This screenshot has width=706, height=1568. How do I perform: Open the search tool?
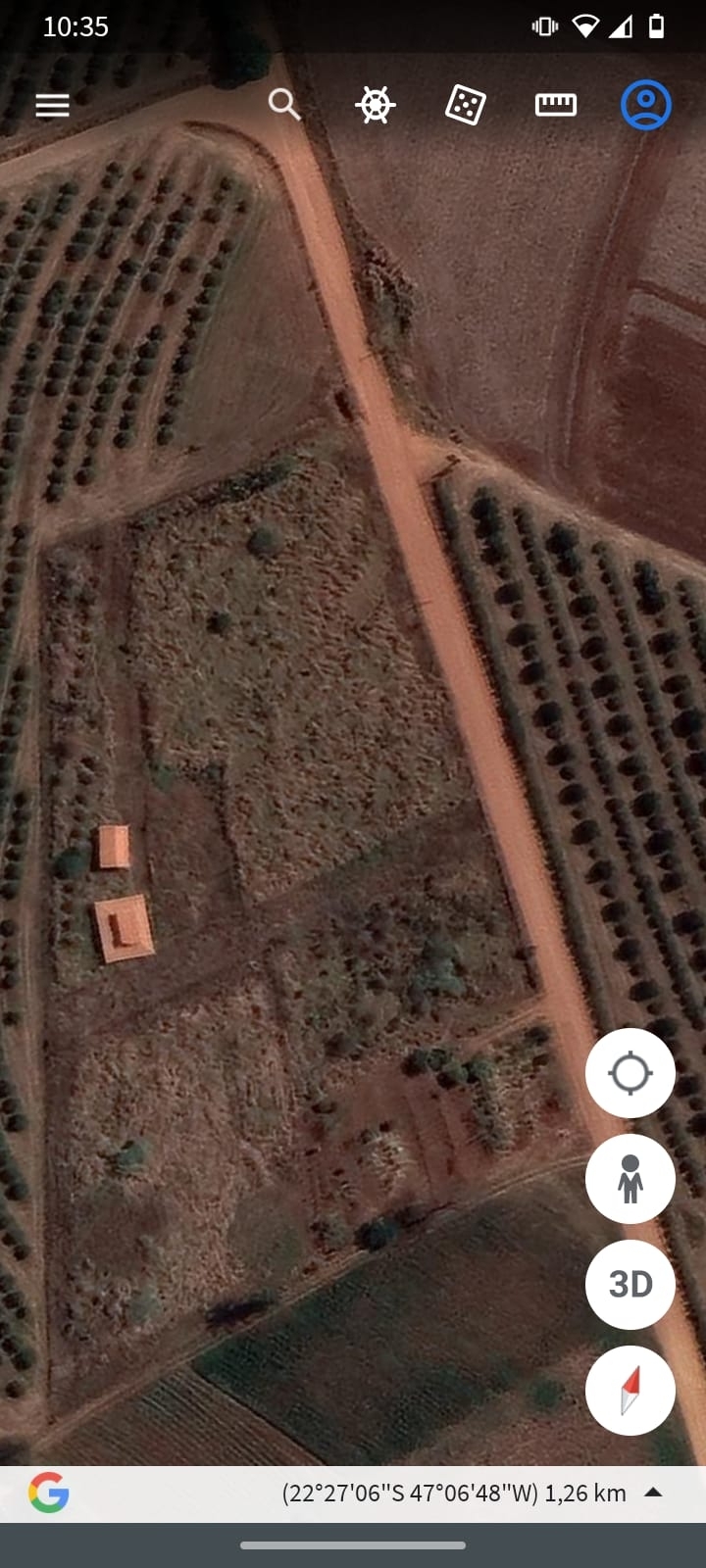tap(284, 104)
